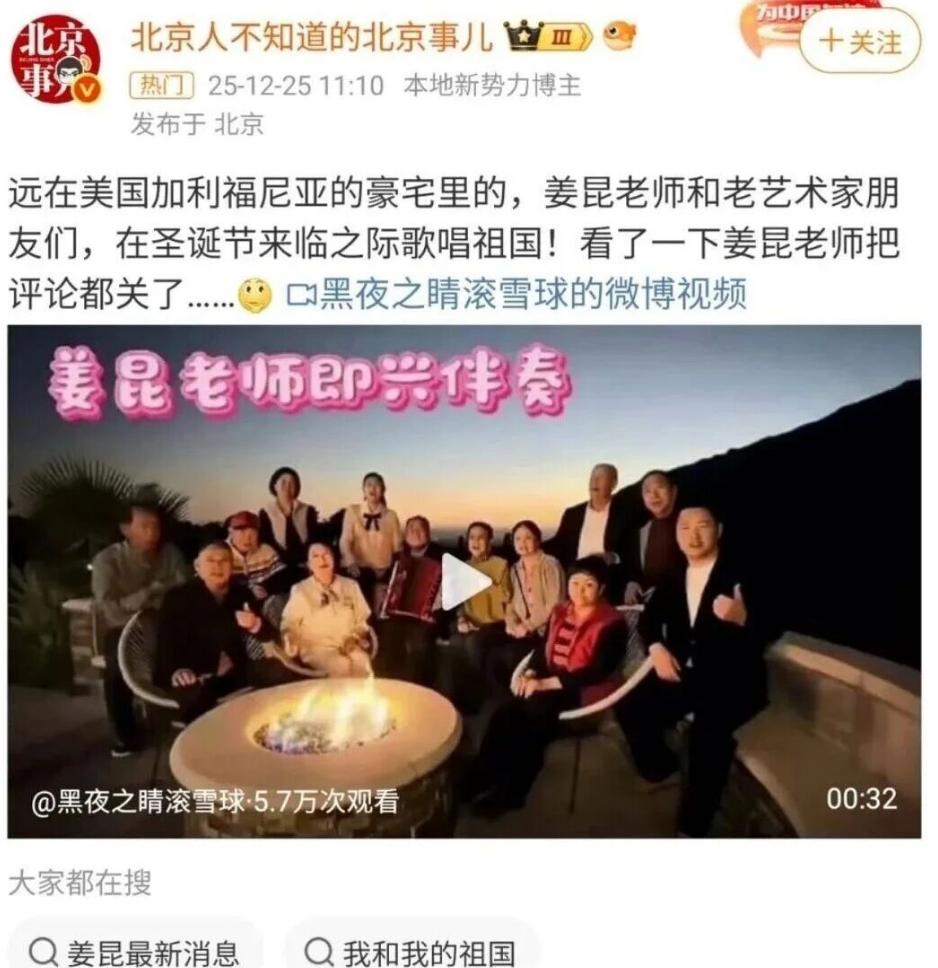Open username 北京人不知道的北京事儿 profile
Viewport: 938px width, 968px height.
pyautogui.click(x=311, y=39)
